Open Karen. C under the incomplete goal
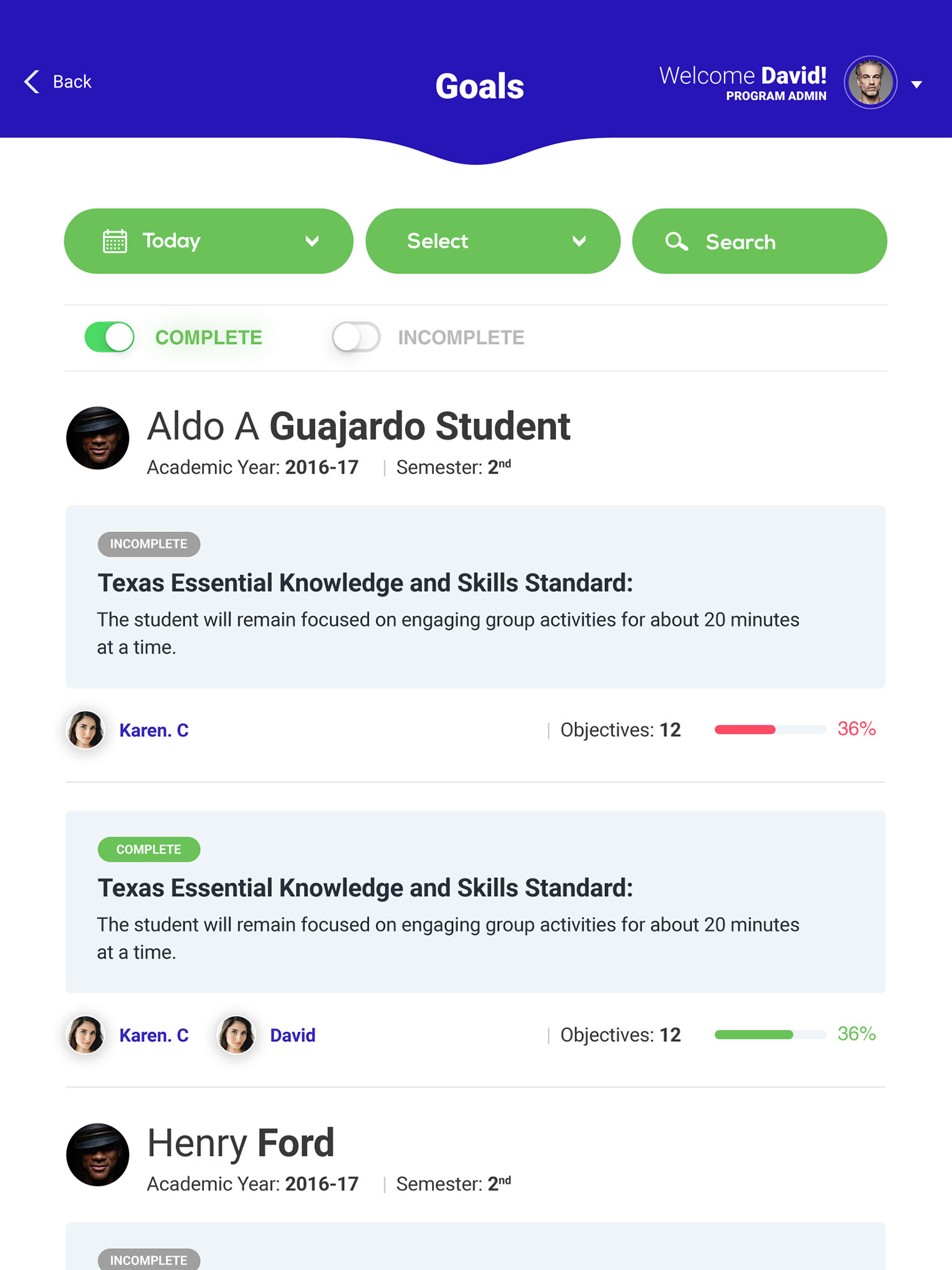This screenshot has height=1270, width=952. [153, 730]
